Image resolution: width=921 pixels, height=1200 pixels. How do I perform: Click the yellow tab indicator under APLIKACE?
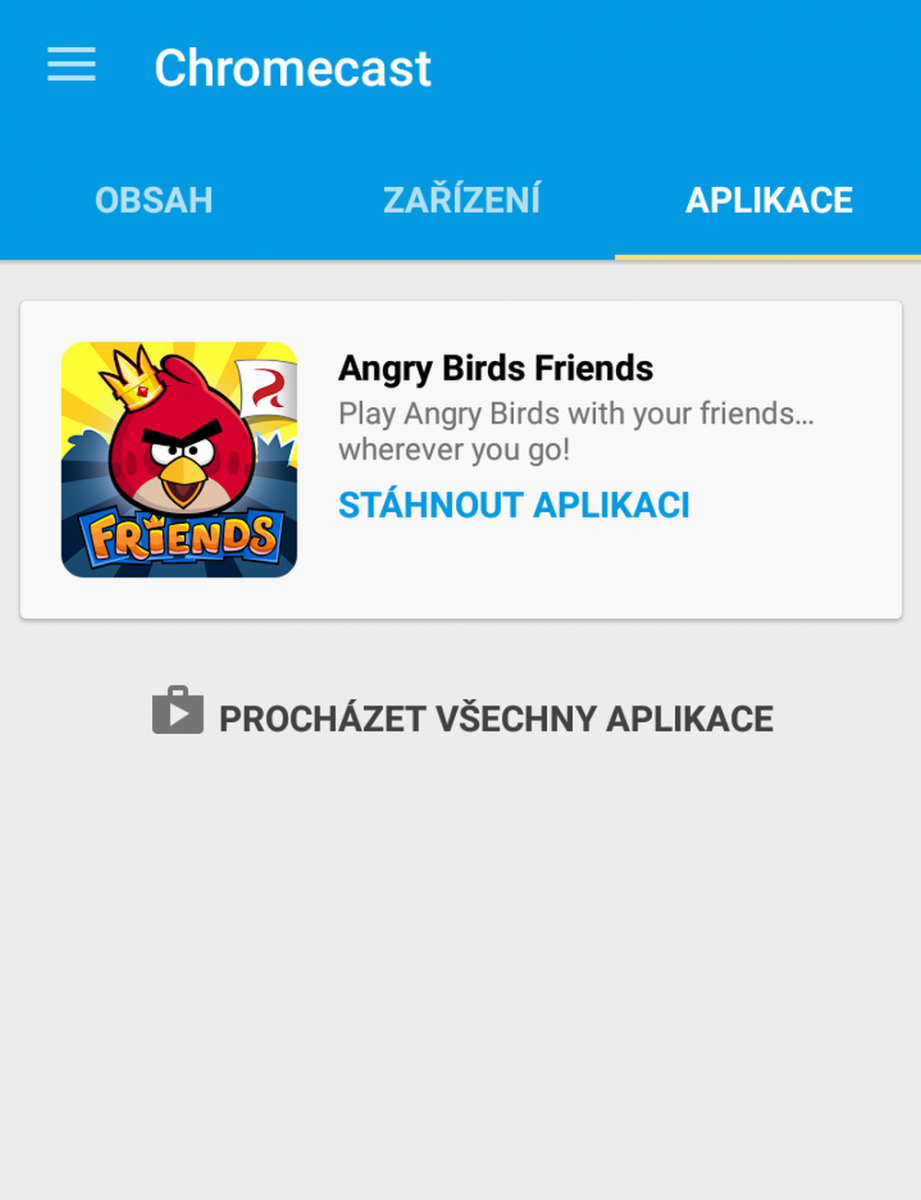pos(769,253)
